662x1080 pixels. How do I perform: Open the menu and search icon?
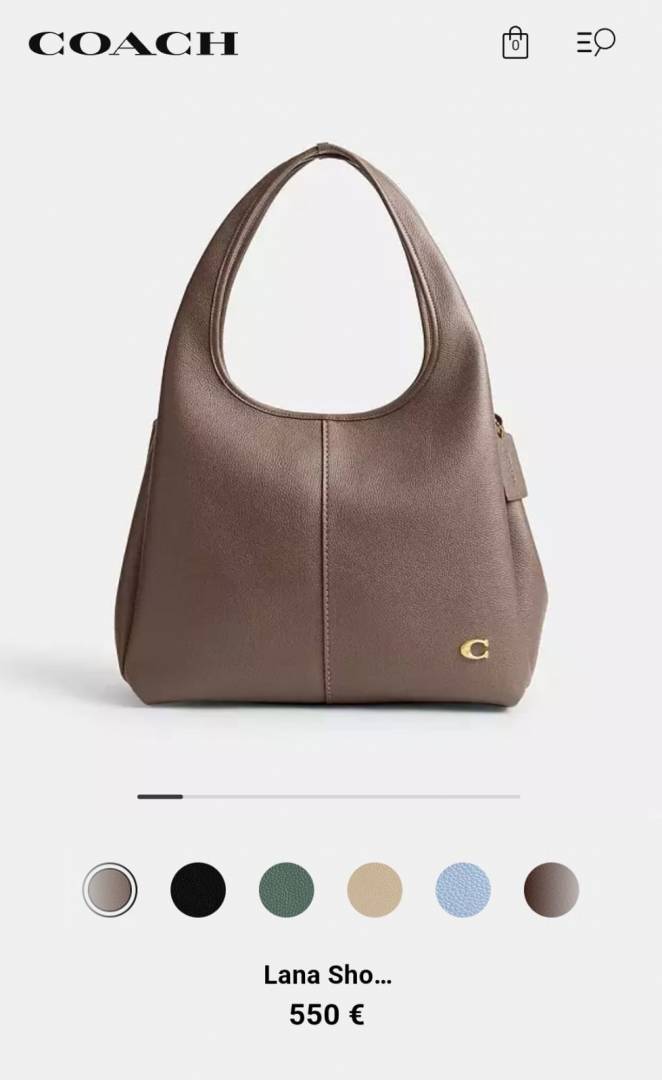pos(595,42)
